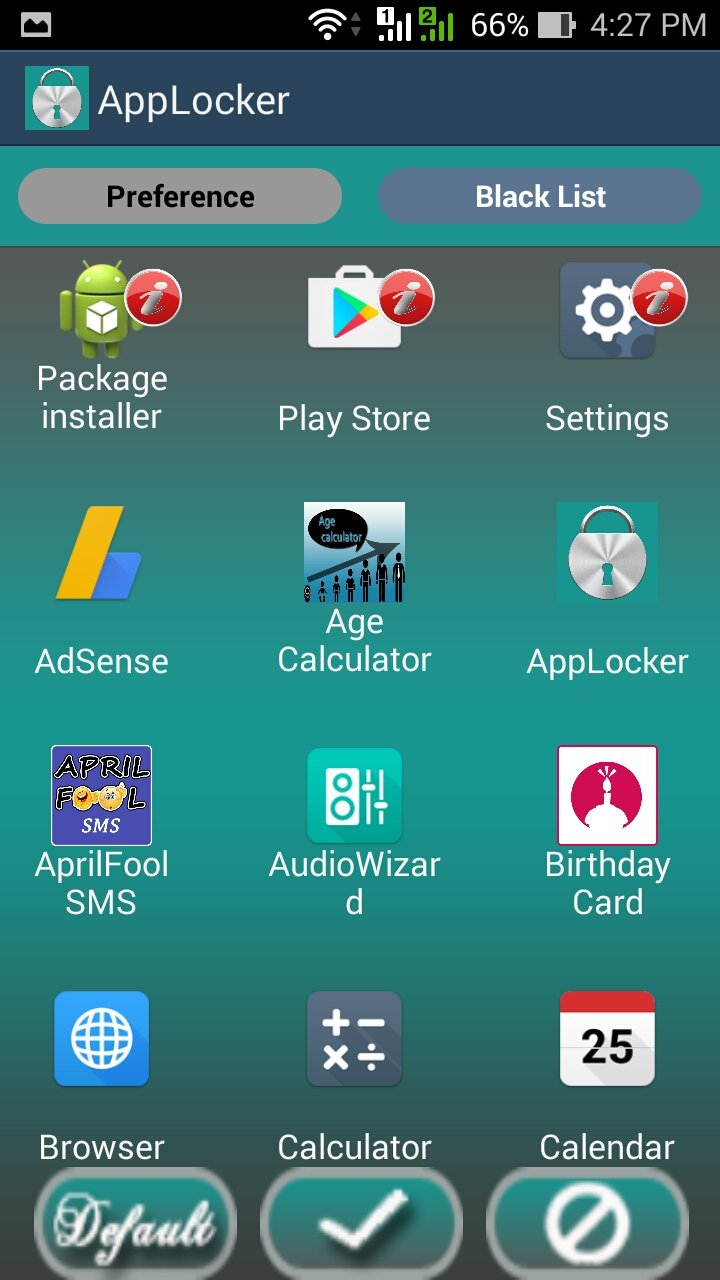Tap the Age Calculator app icon
This screenshot has width=720, height=1280.
pyautogui.click(x=353, y=553)
